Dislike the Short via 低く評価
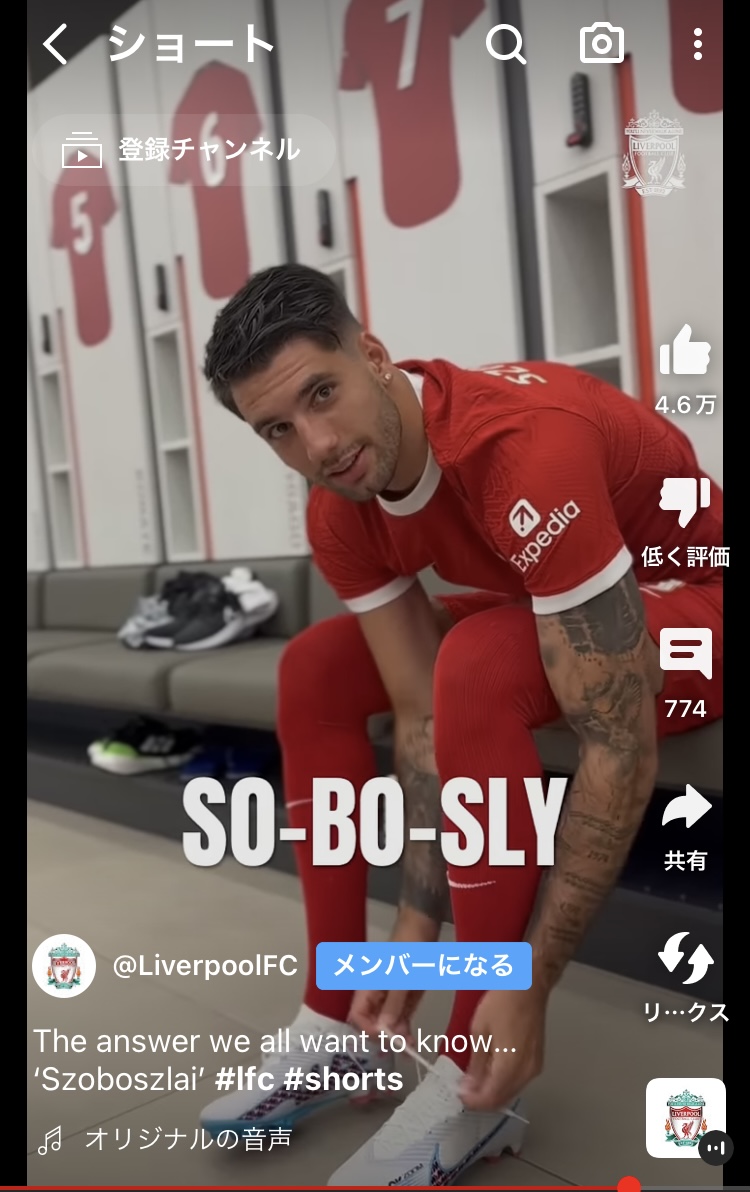 [685, 504]
